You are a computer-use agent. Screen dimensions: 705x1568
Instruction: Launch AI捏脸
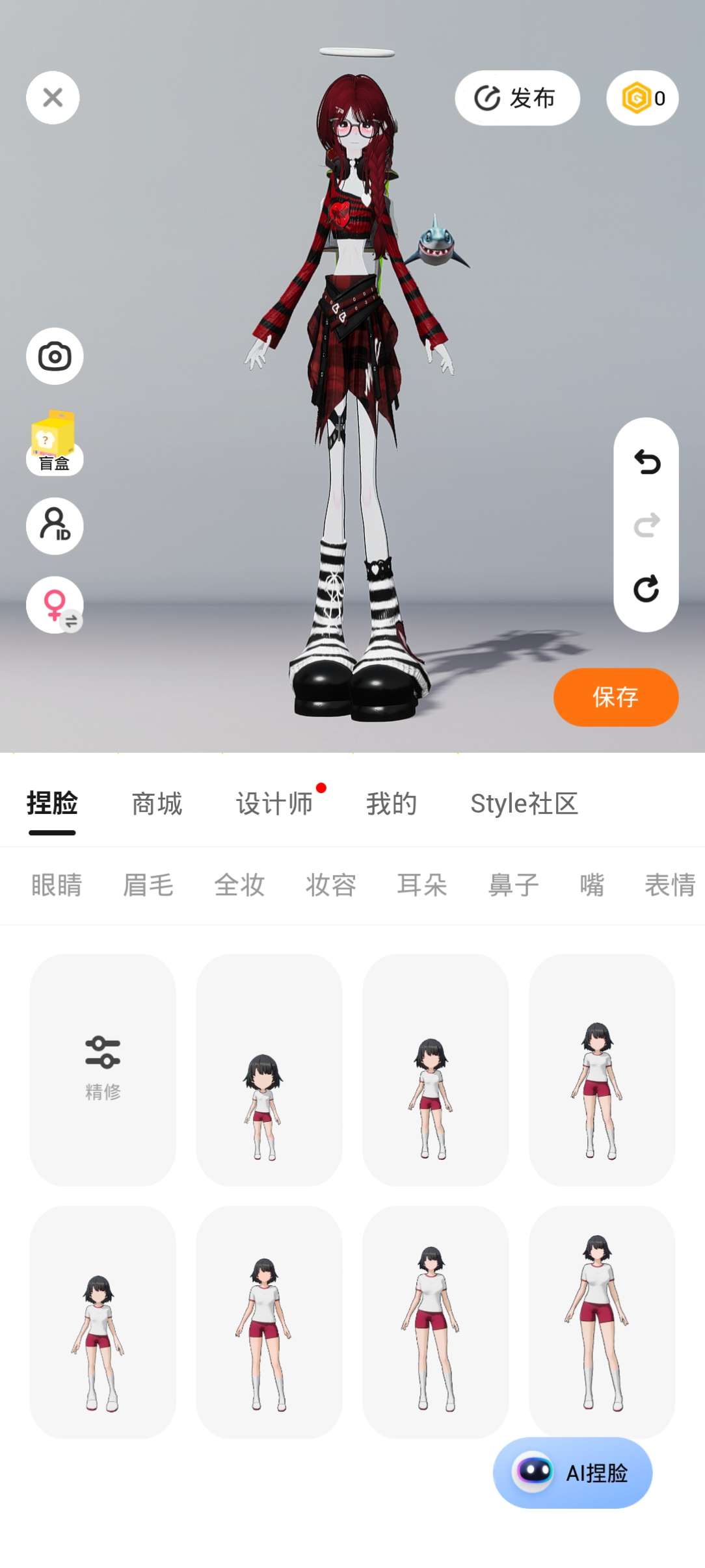point(573,1472)
